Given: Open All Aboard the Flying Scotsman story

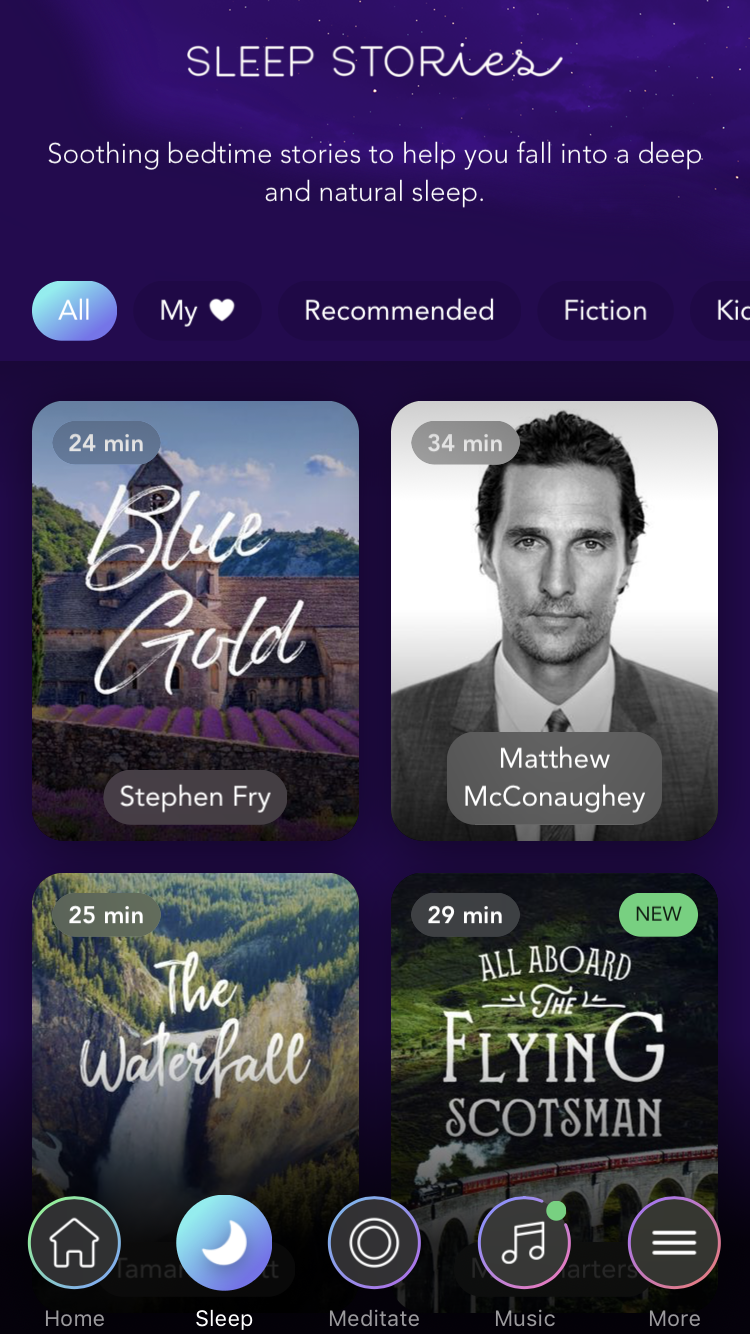Looking at the screenshot, I should [x=554, y=1040].
